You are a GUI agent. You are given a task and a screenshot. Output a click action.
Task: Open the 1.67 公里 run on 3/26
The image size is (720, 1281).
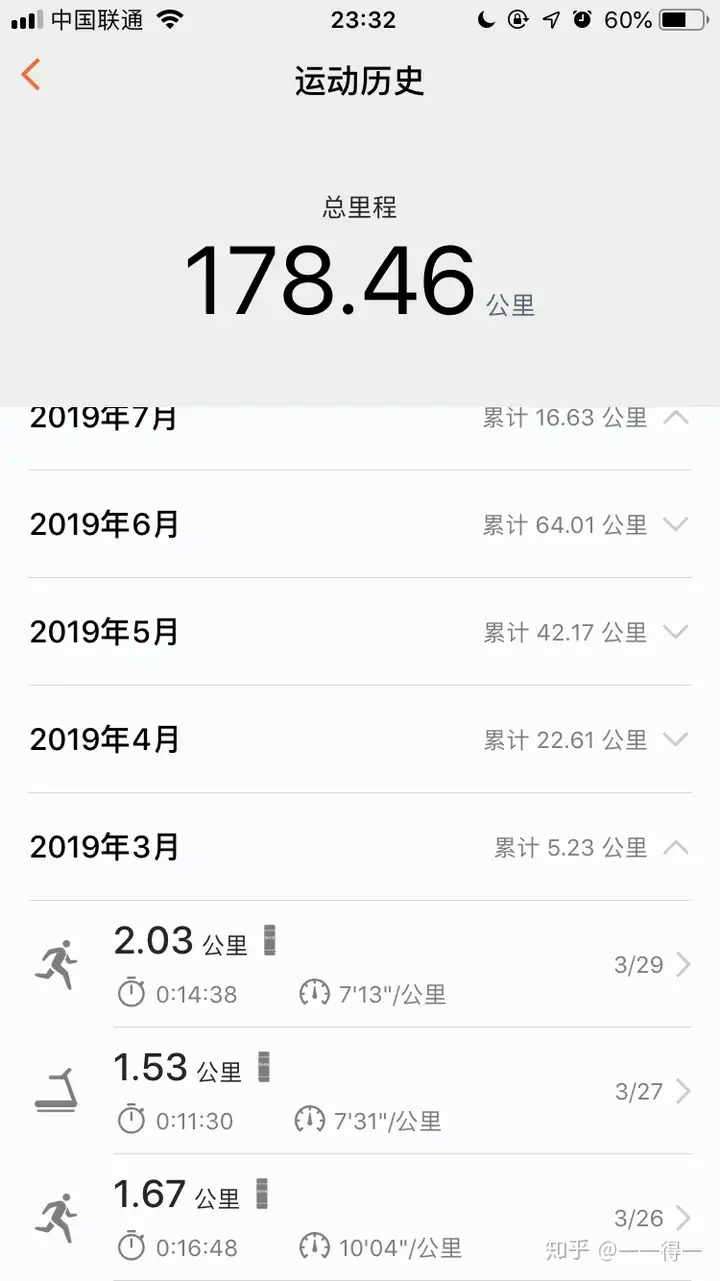(x=400, y=1217)
